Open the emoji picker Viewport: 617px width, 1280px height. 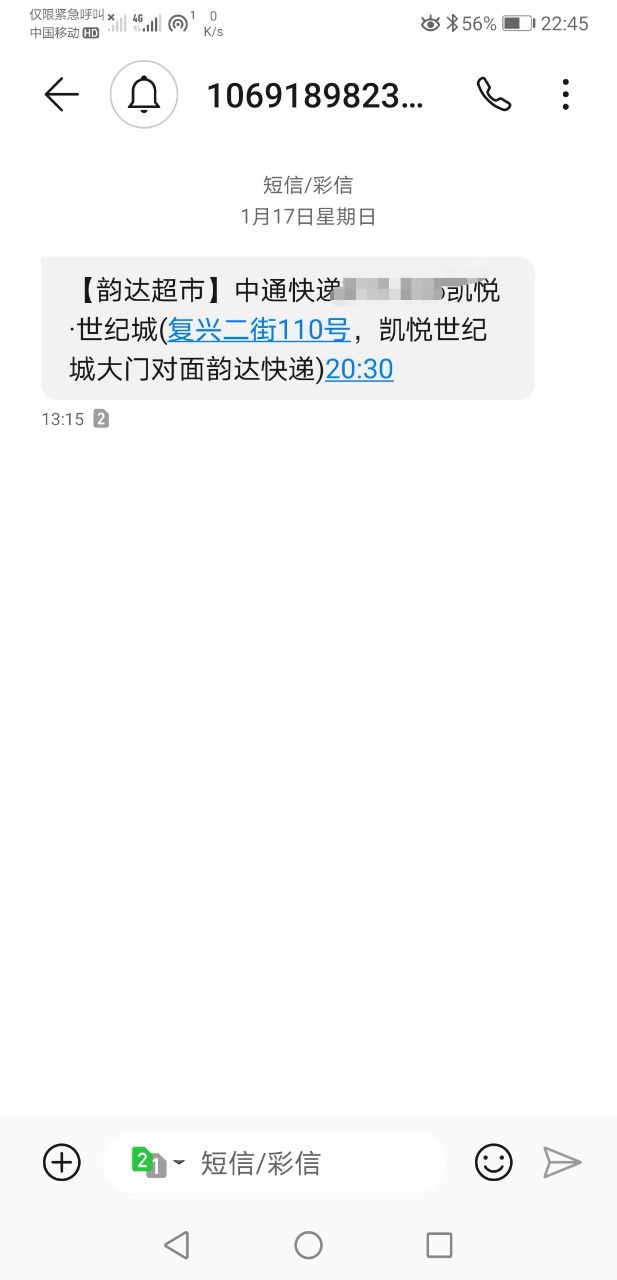click(x=493, y=1162)
